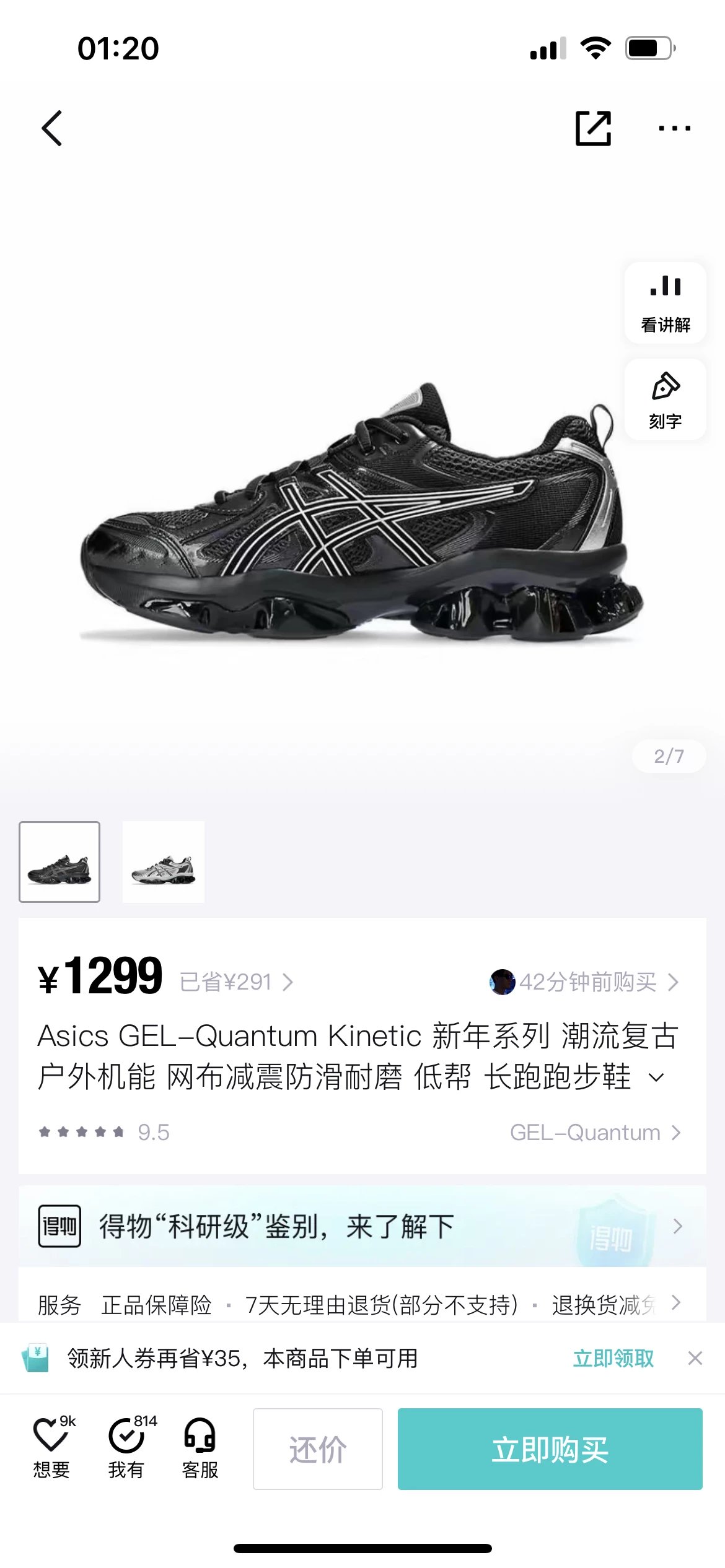Open 42分钟前购买 recent purchases
Viewport: 725px width, 1568px height.
pos(586,982)
